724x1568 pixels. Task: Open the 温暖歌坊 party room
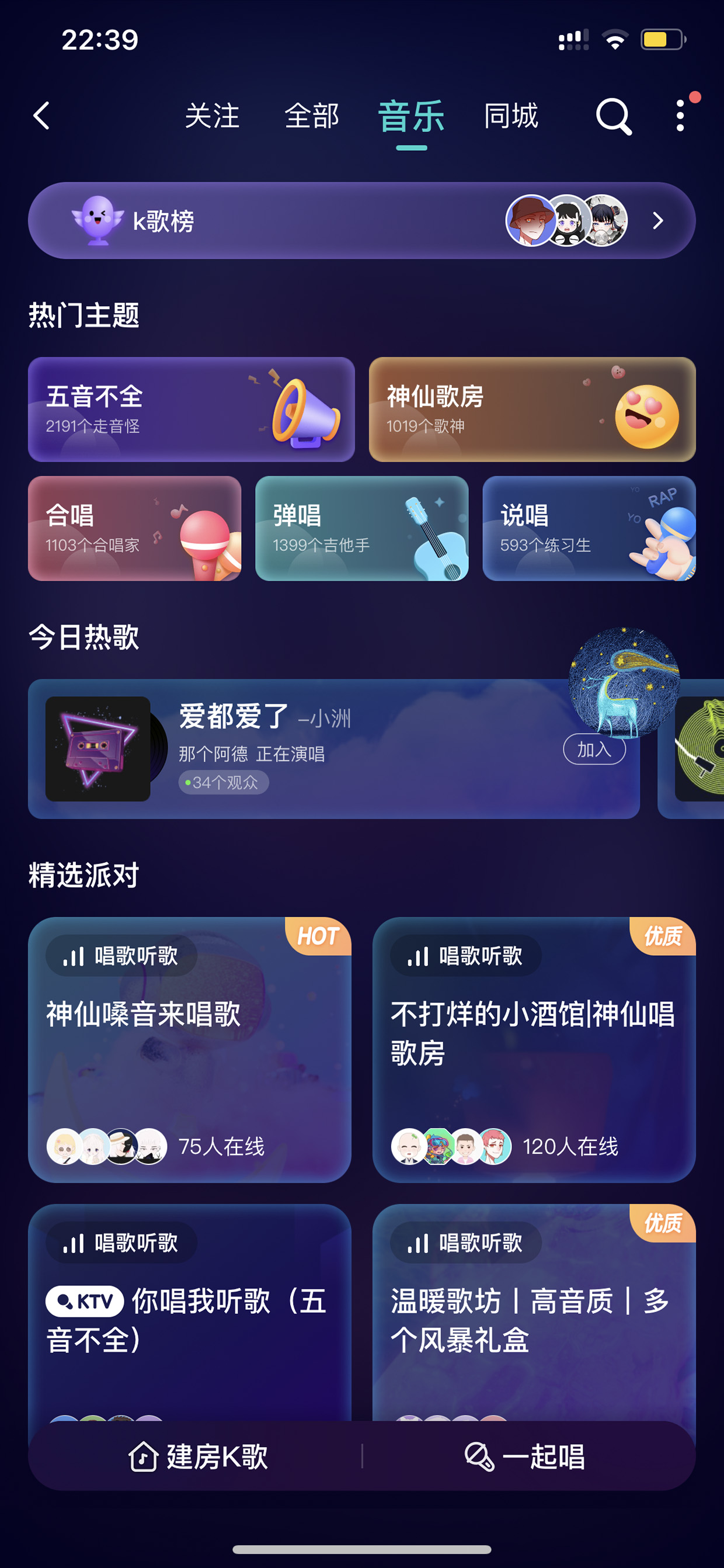(x=534, y=1312)
